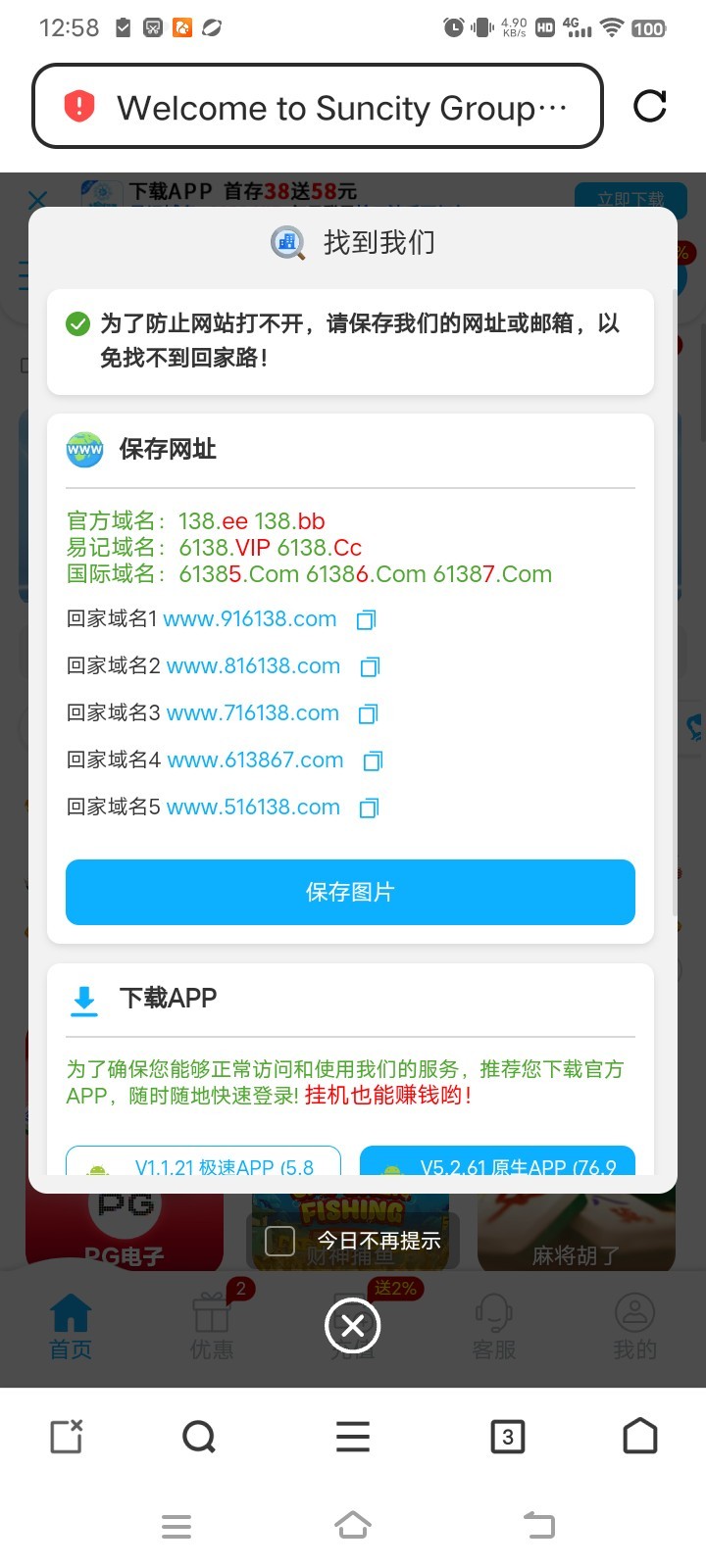Check the 今日不再提示 checkbox

click(x=280, y=1241)
